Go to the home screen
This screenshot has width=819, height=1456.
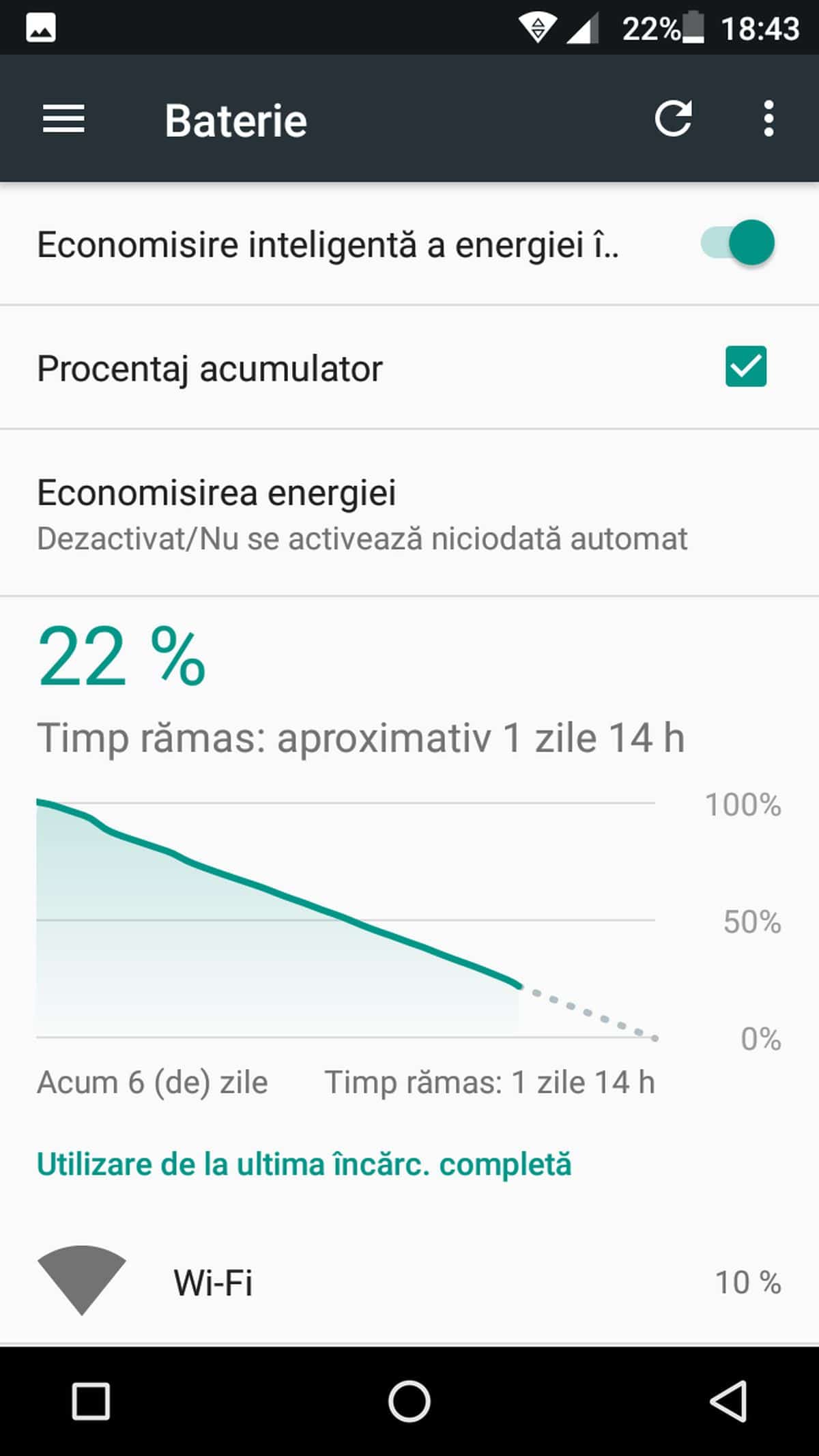(409, 1401)
